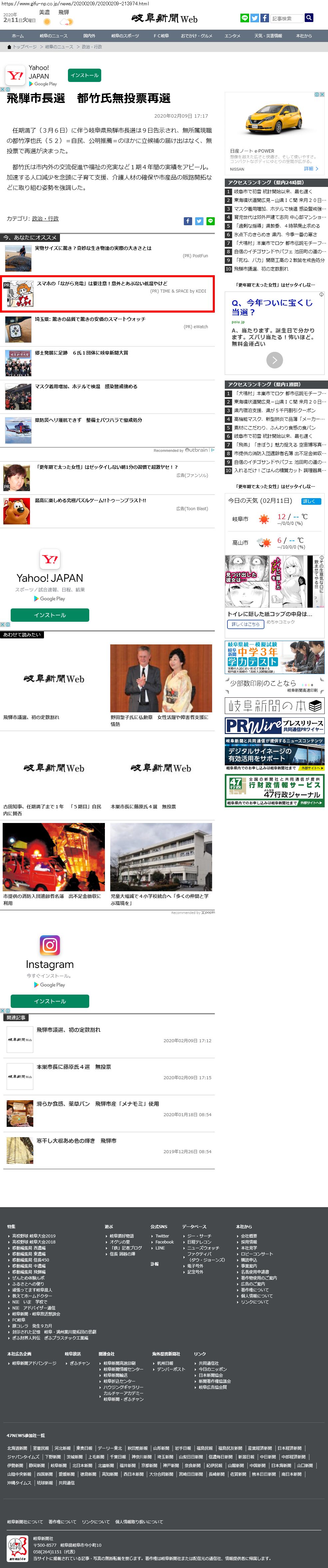This screenshot has width=328, height=1568.
Task: Open 県防災ヘリ運航できず recommended story
Action: pyautogui.click(x=88, y=420)
